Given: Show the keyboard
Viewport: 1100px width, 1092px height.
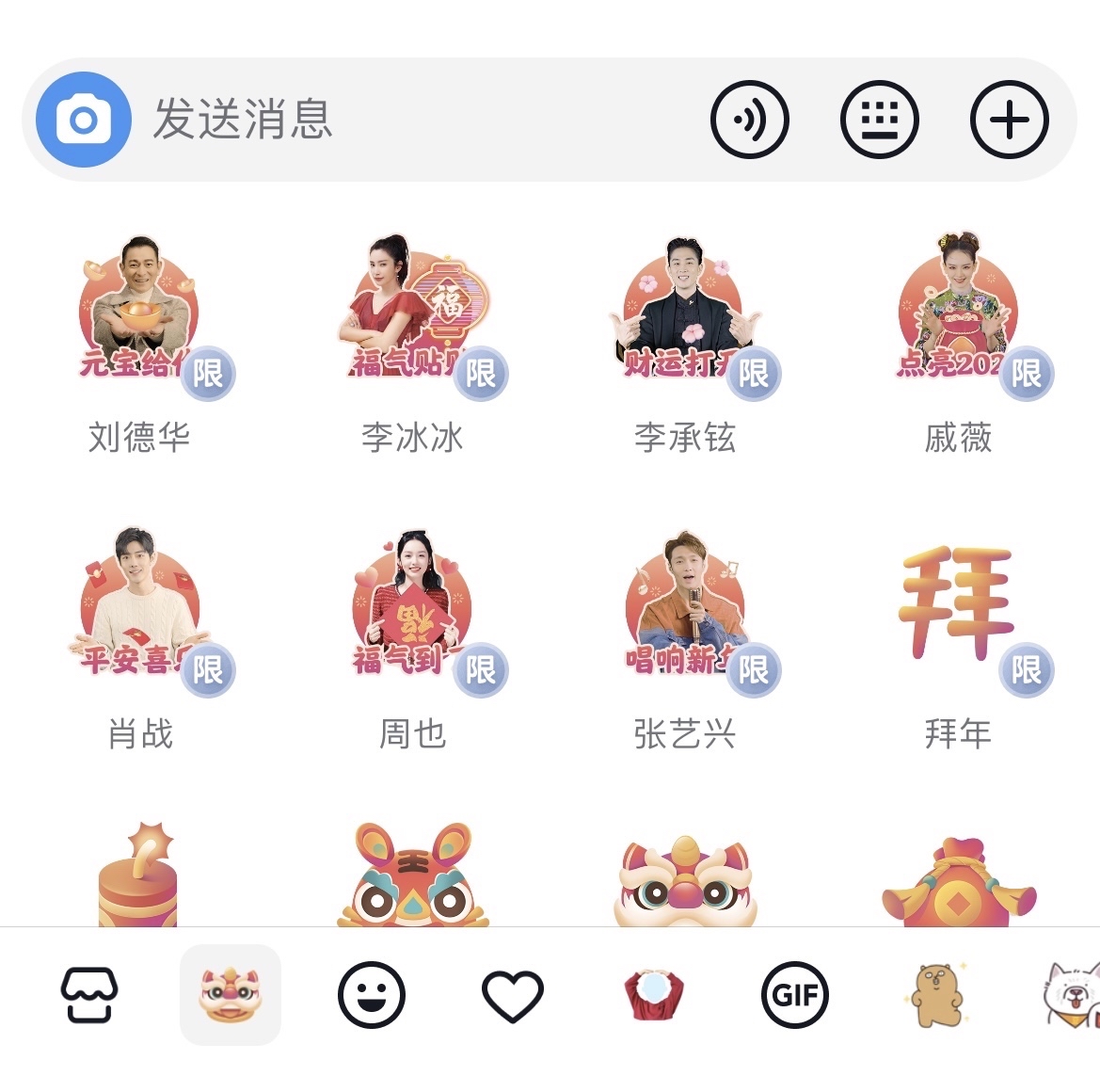Looking at the screenshot, I should (x=879, y=120).
